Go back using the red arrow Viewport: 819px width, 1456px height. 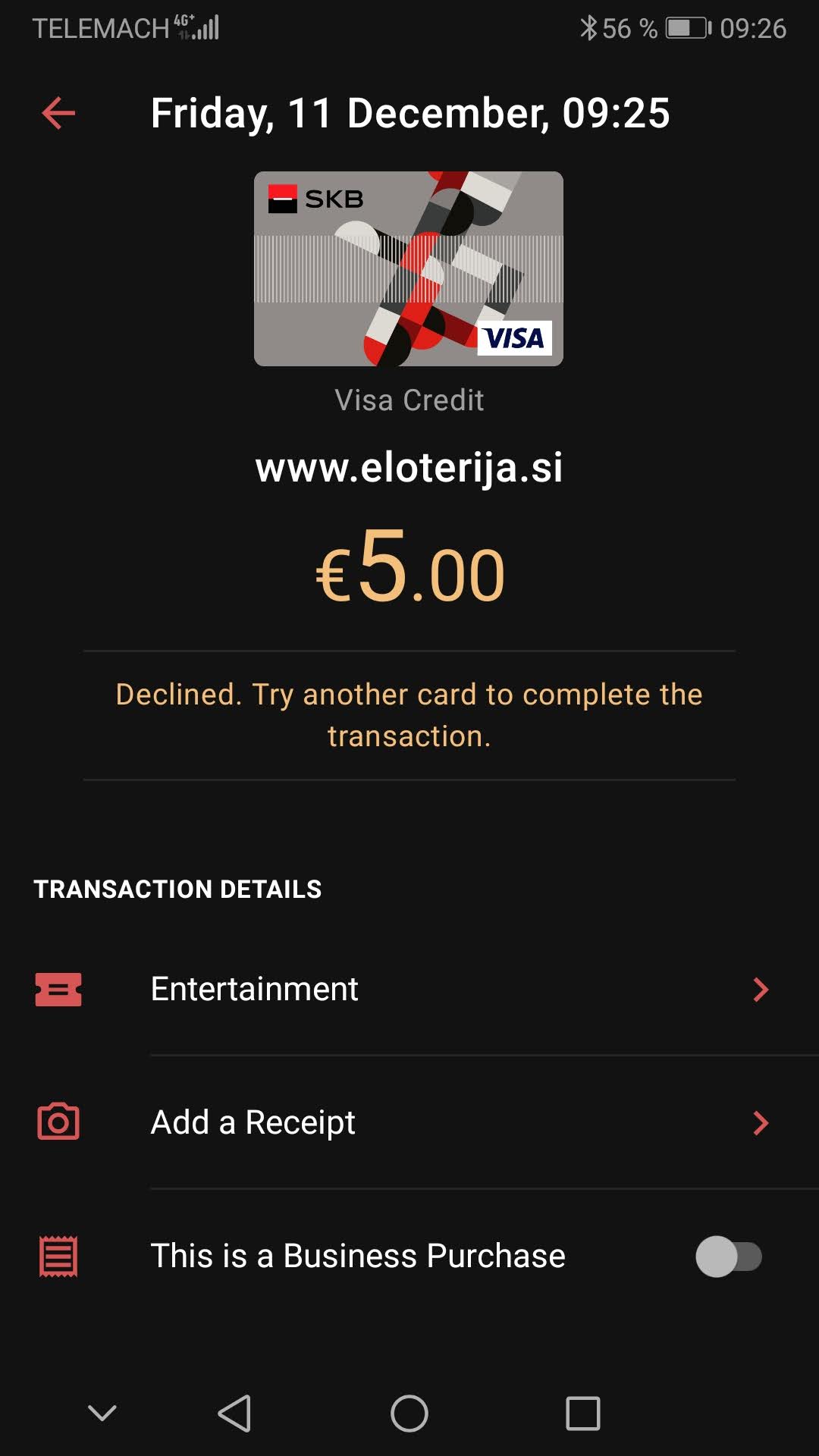[x=58, y=114]
